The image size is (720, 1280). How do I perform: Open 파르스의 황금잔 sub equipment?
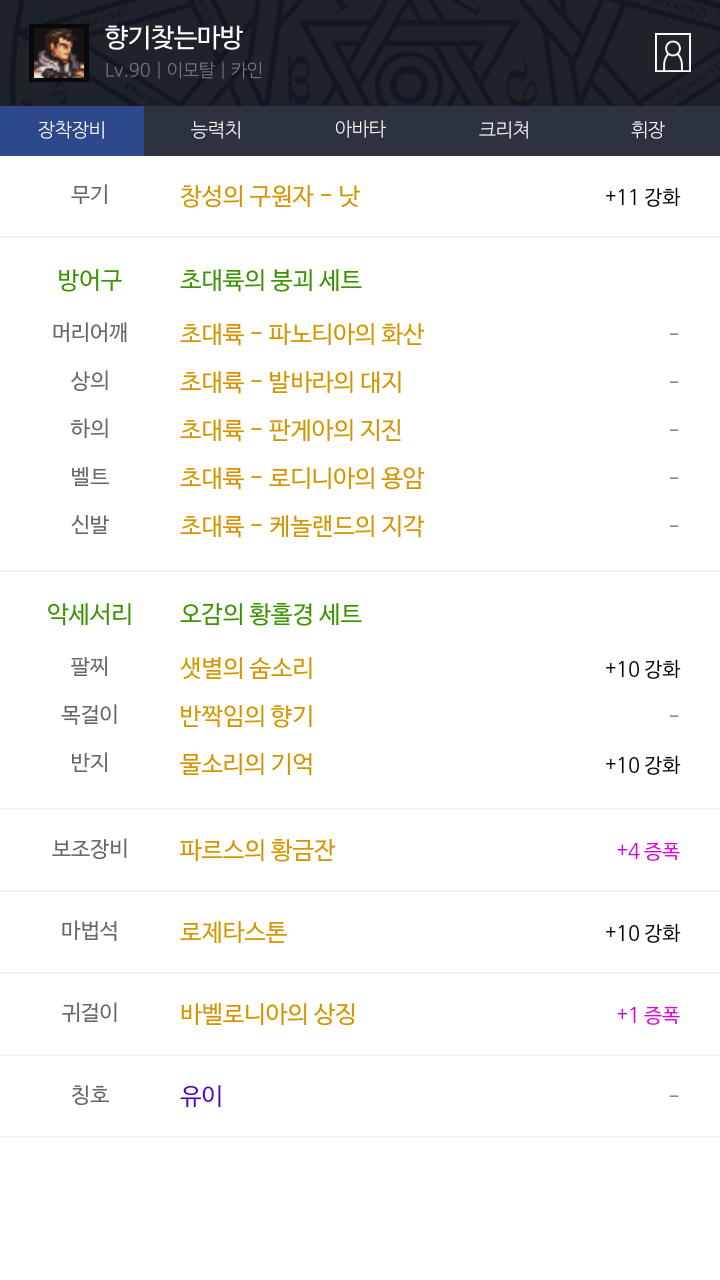tap(257, 850)
